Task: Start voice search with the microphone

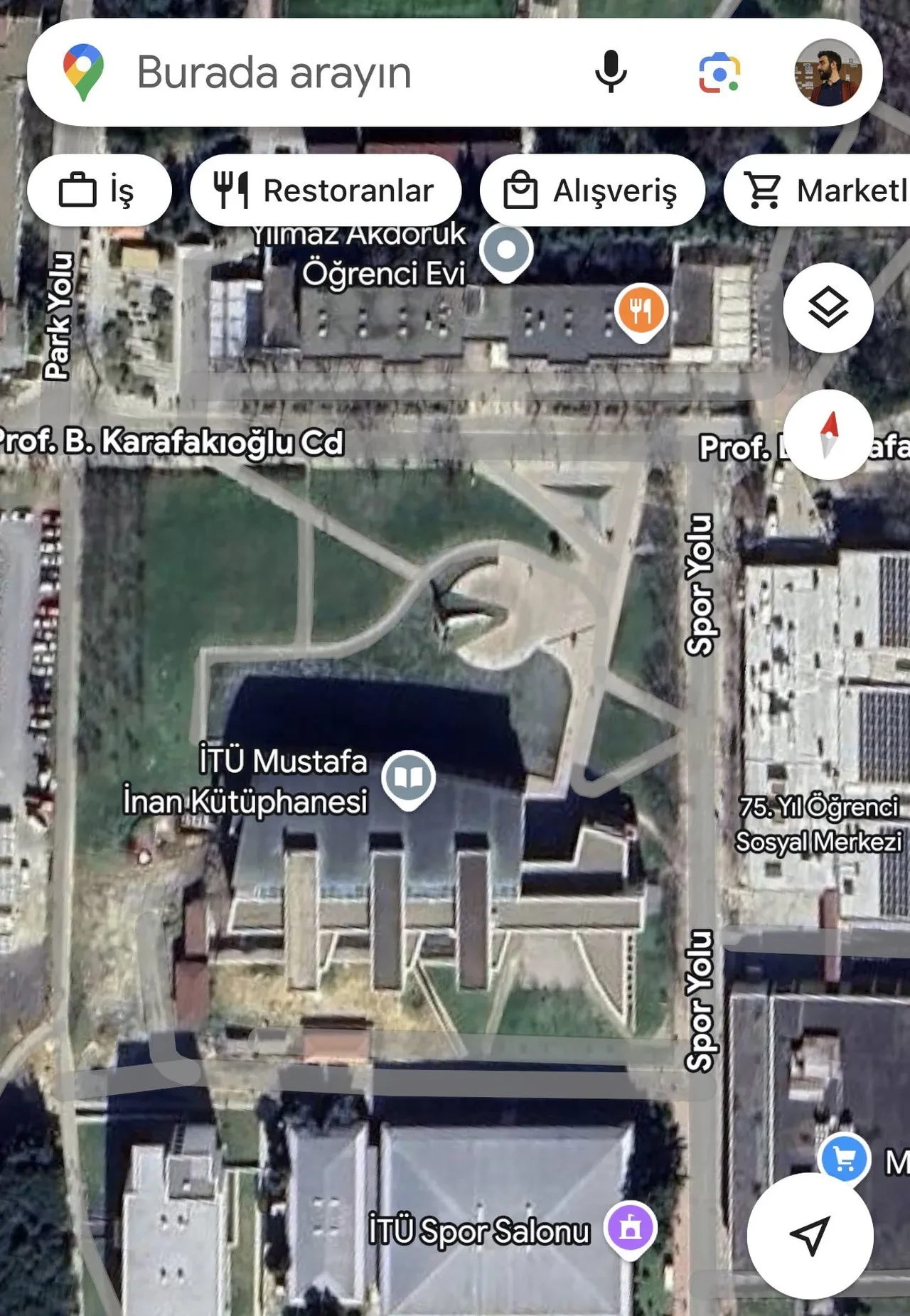Action: click(x=611, y=73)
